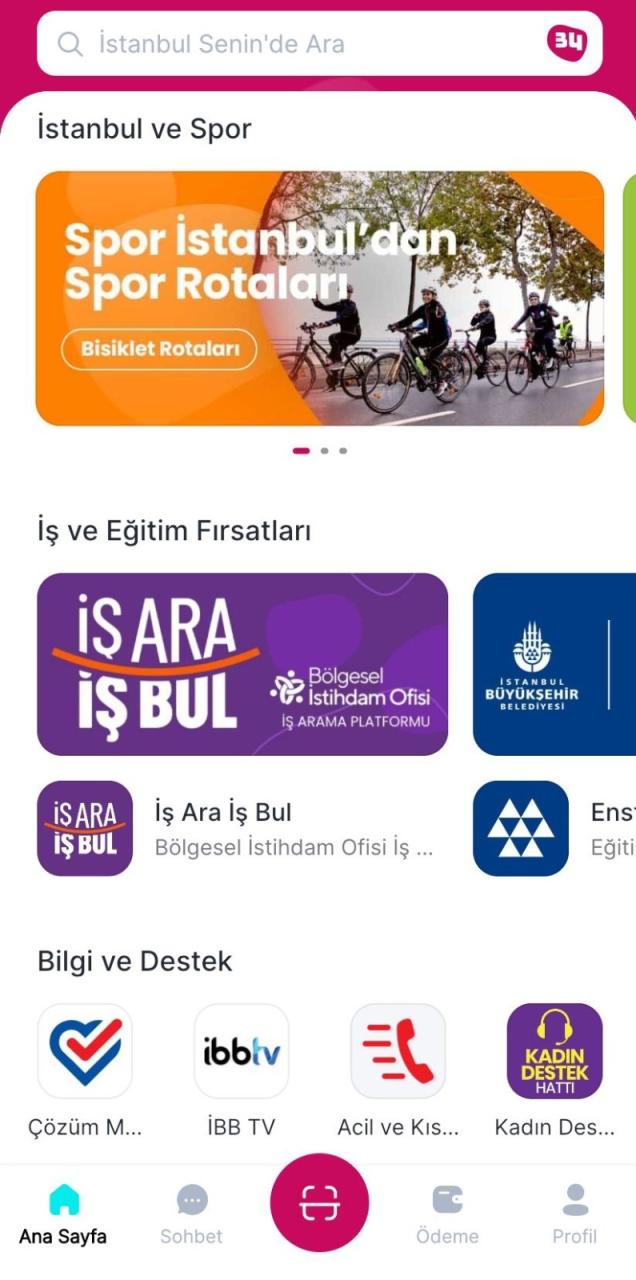
Task: Open the Profil tab
Action: pyautogui.click(x=575, y=1213)
